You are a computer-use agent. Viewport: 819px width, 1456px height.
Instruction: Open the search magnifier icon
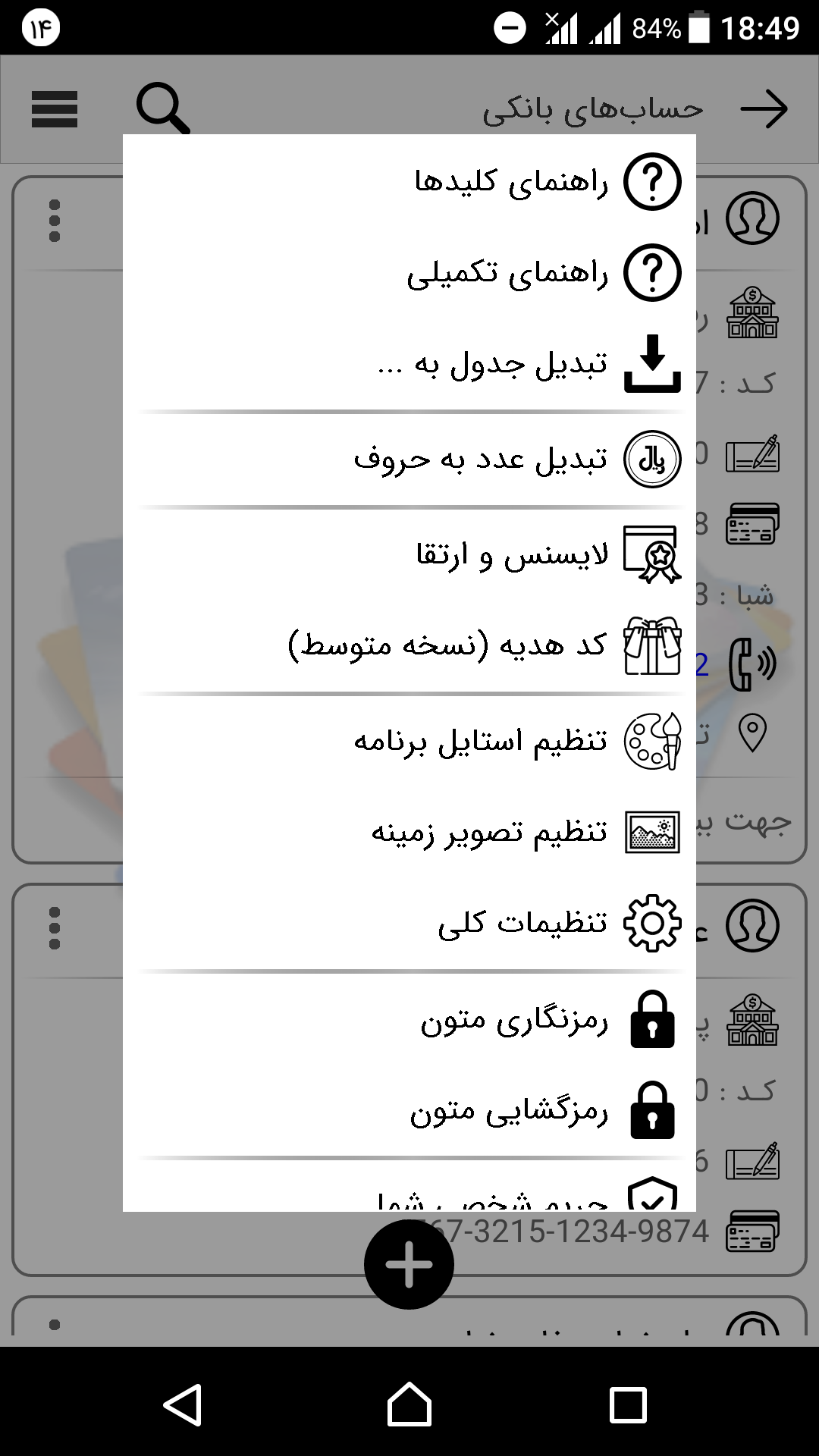point(162,108)
